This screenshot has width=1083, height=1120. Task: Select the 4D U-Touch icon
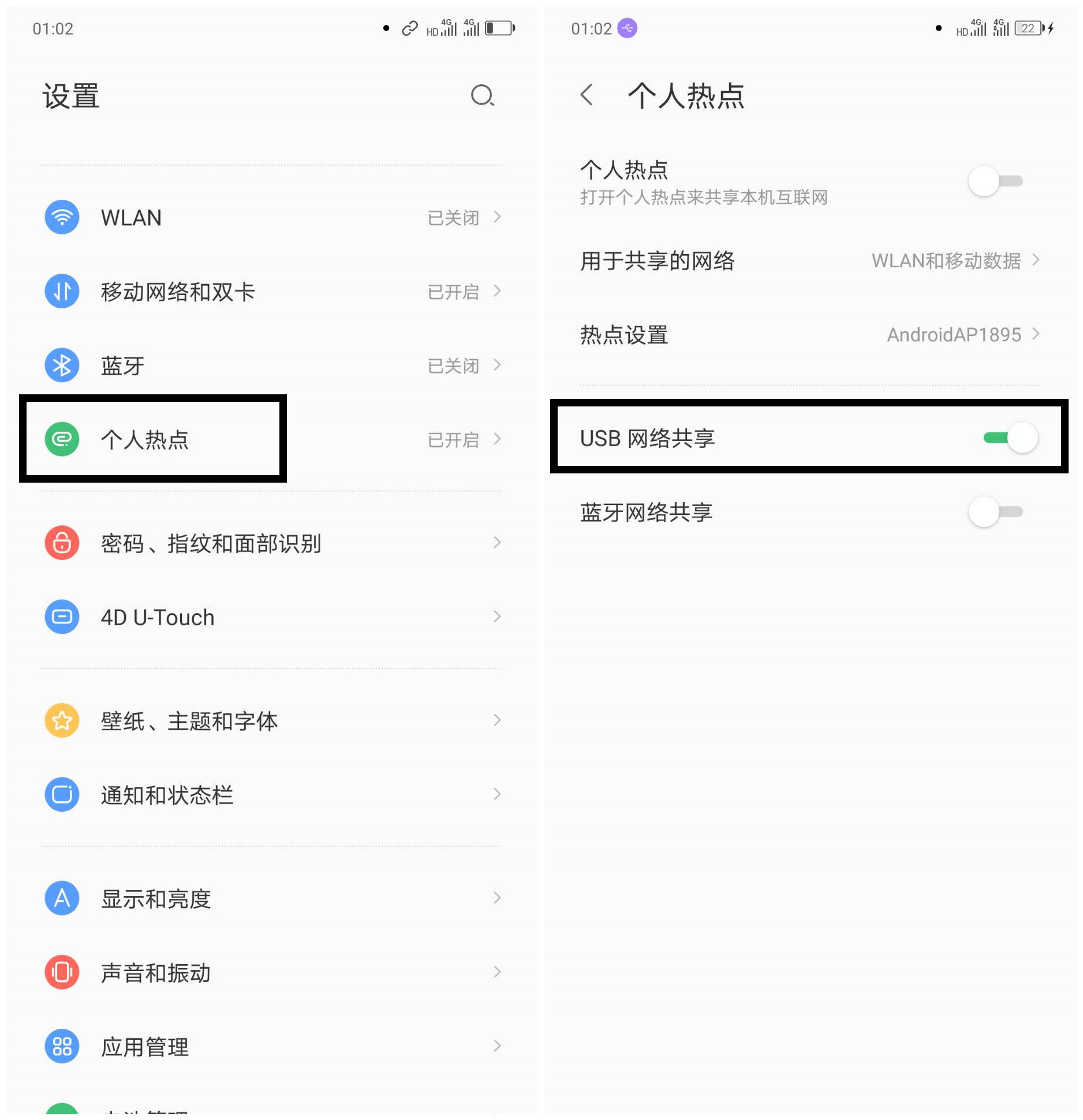tap(62, 617)
